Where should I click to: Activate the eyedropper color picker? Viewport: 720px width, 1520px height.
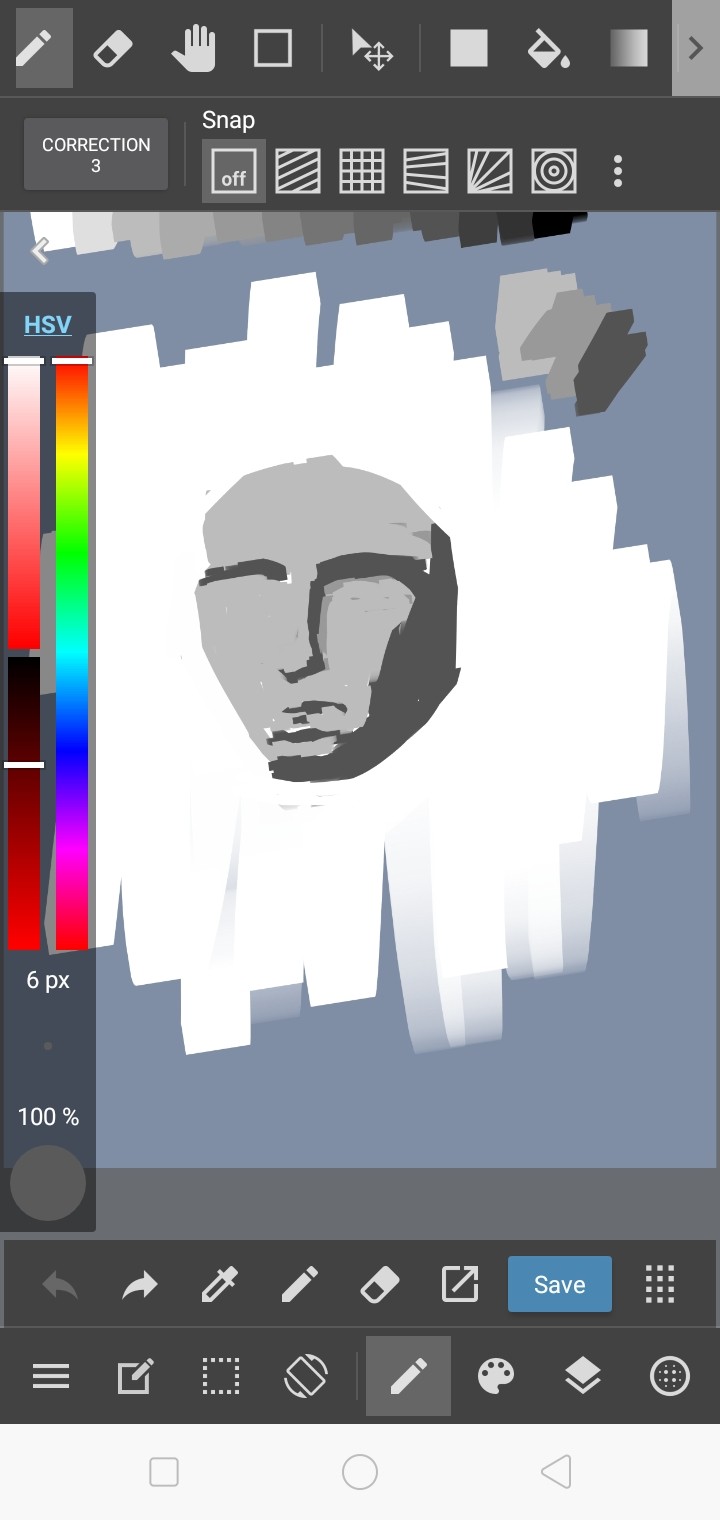click(220, 1284)
